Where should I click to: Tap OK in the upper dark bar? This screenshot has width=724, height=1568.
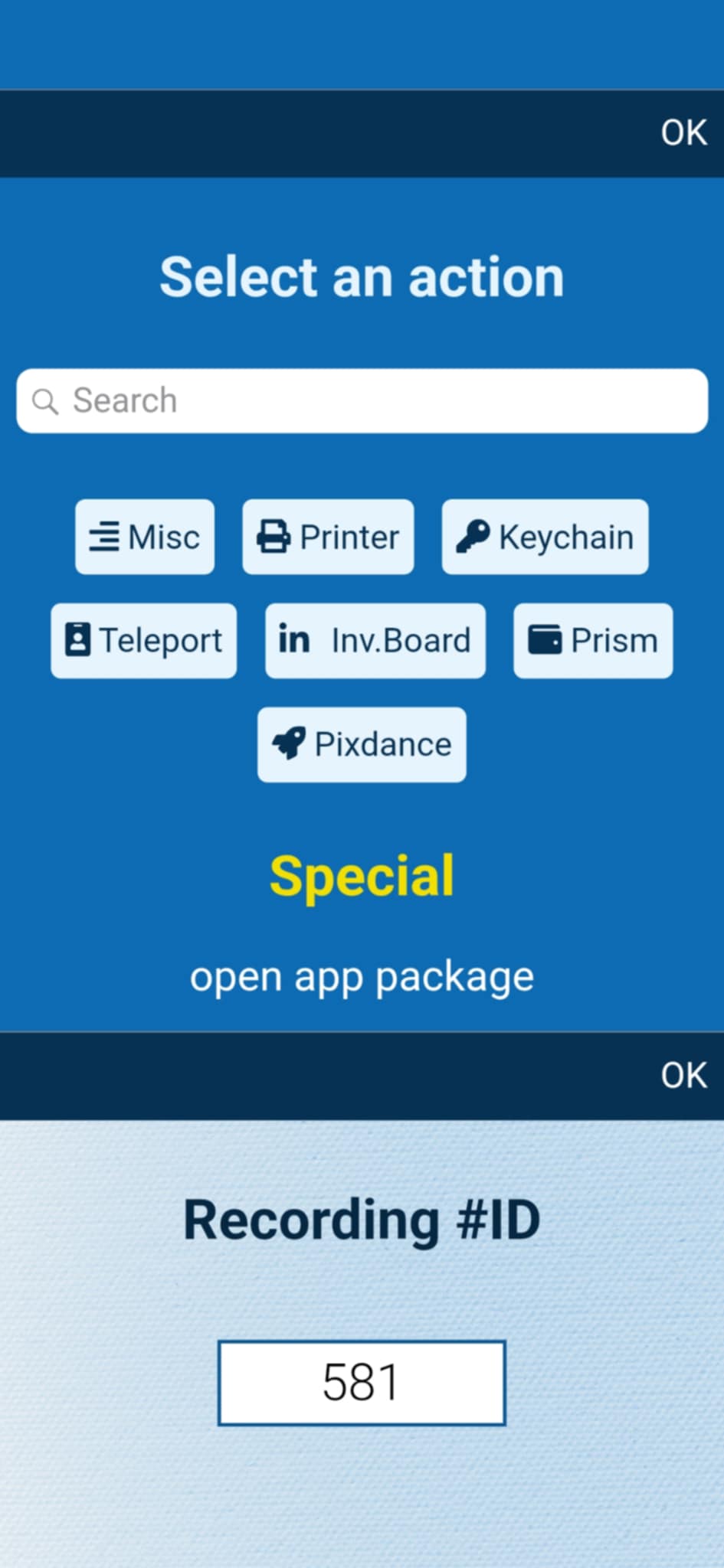[x=683, y=133]
